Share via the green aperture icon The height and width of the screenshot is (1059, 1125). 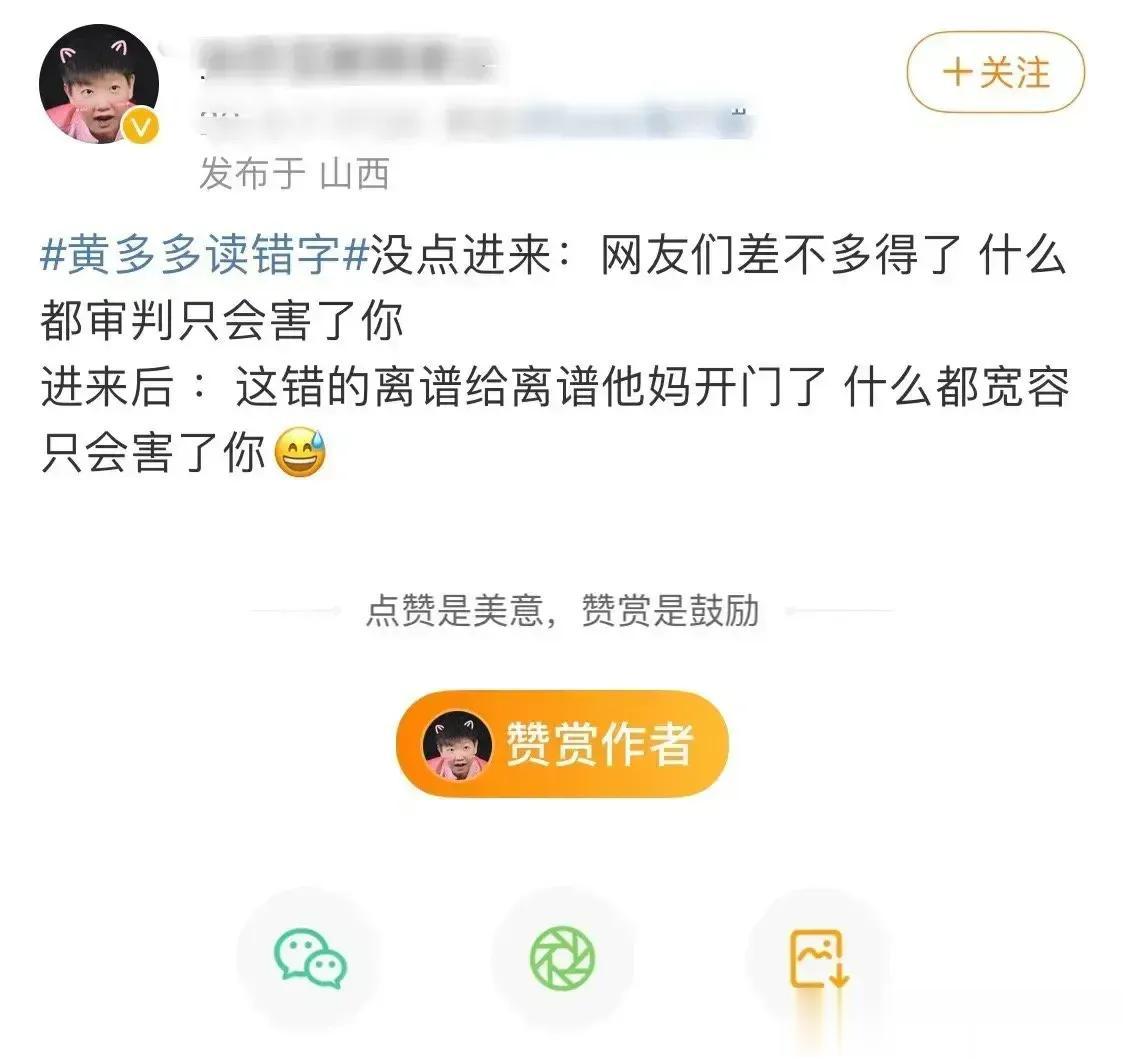point(562,958)
